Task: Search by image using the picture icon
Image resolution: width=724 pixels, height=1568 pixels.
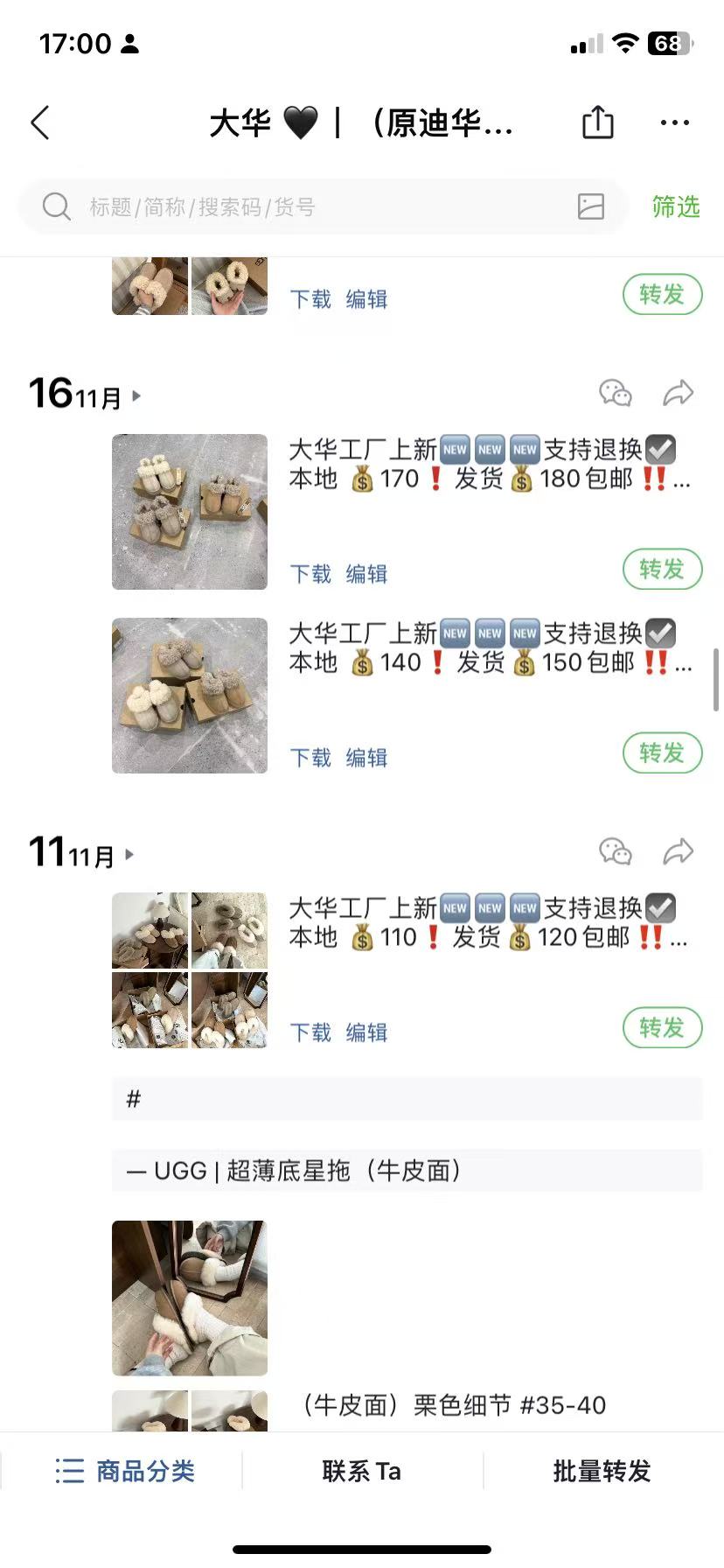Action: coord(591,206)
